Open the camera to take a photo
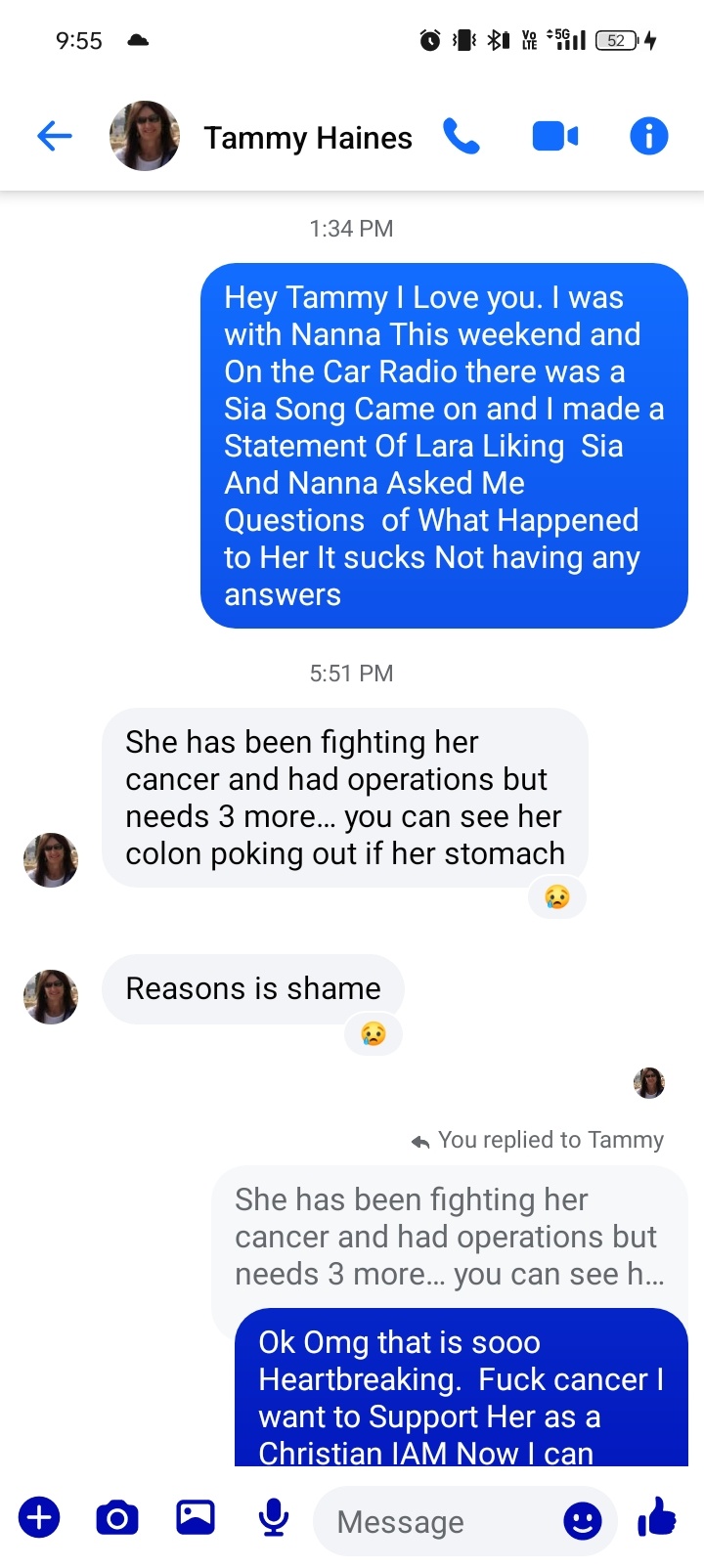Viewport: 704px width, 1568px height. tap(117, 1518)
